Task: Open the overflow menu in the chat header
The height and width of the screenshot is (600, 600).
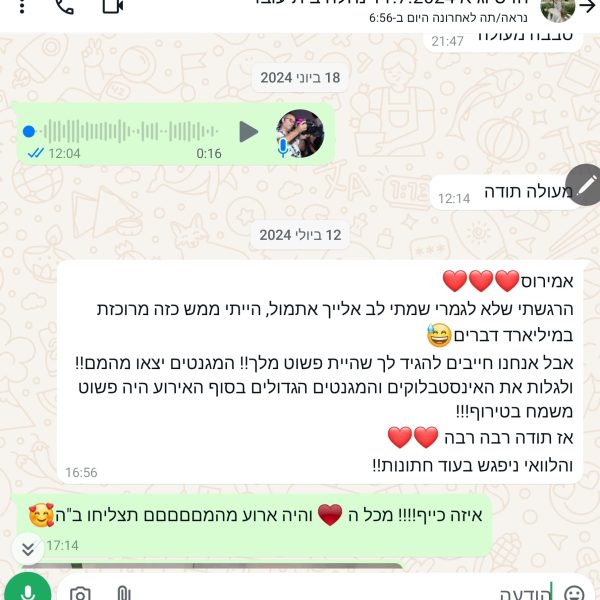Action: [22, 7]
